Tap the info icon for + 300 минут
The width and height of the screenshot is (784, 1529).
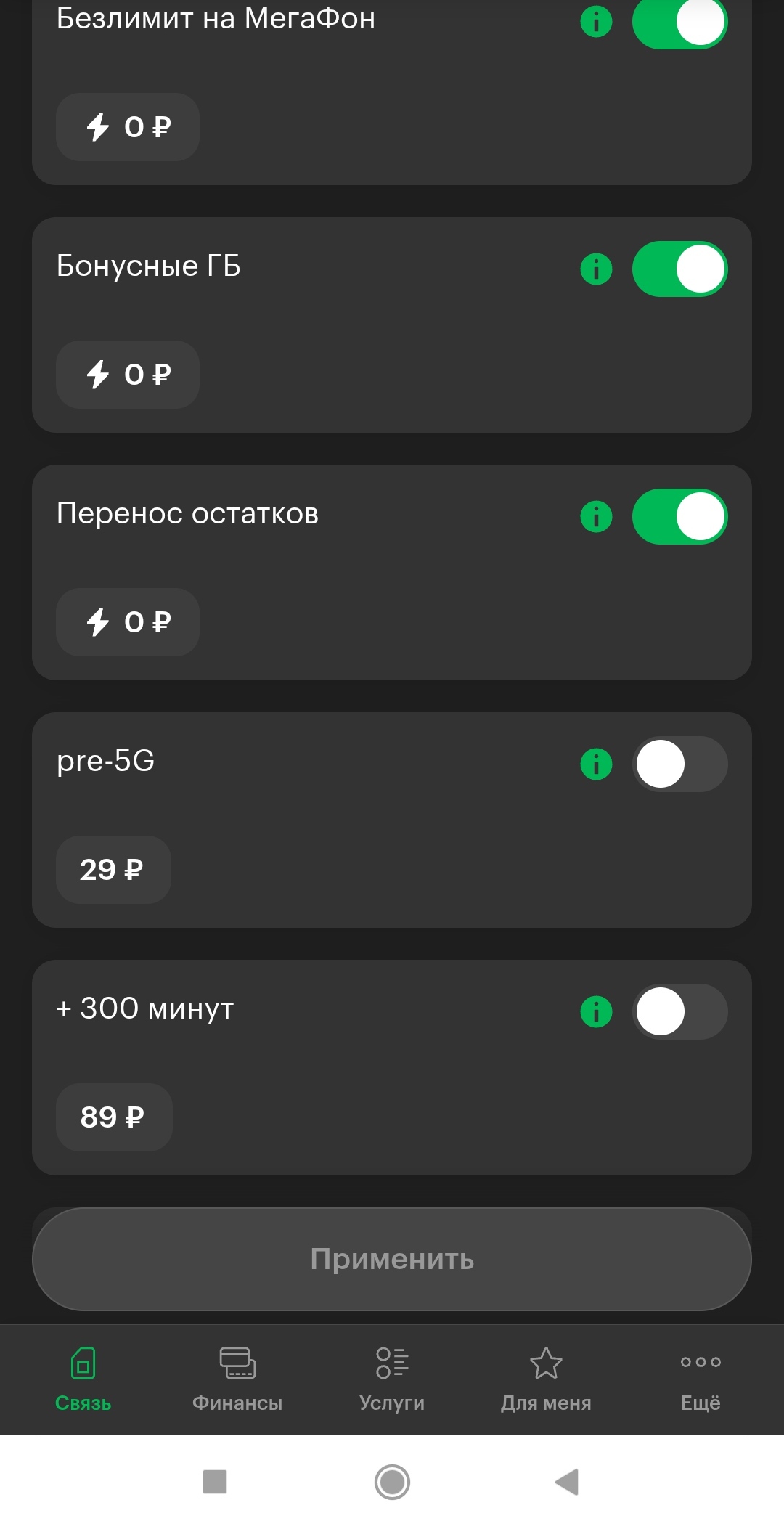pyautogui.click(x=596, y=1012)
